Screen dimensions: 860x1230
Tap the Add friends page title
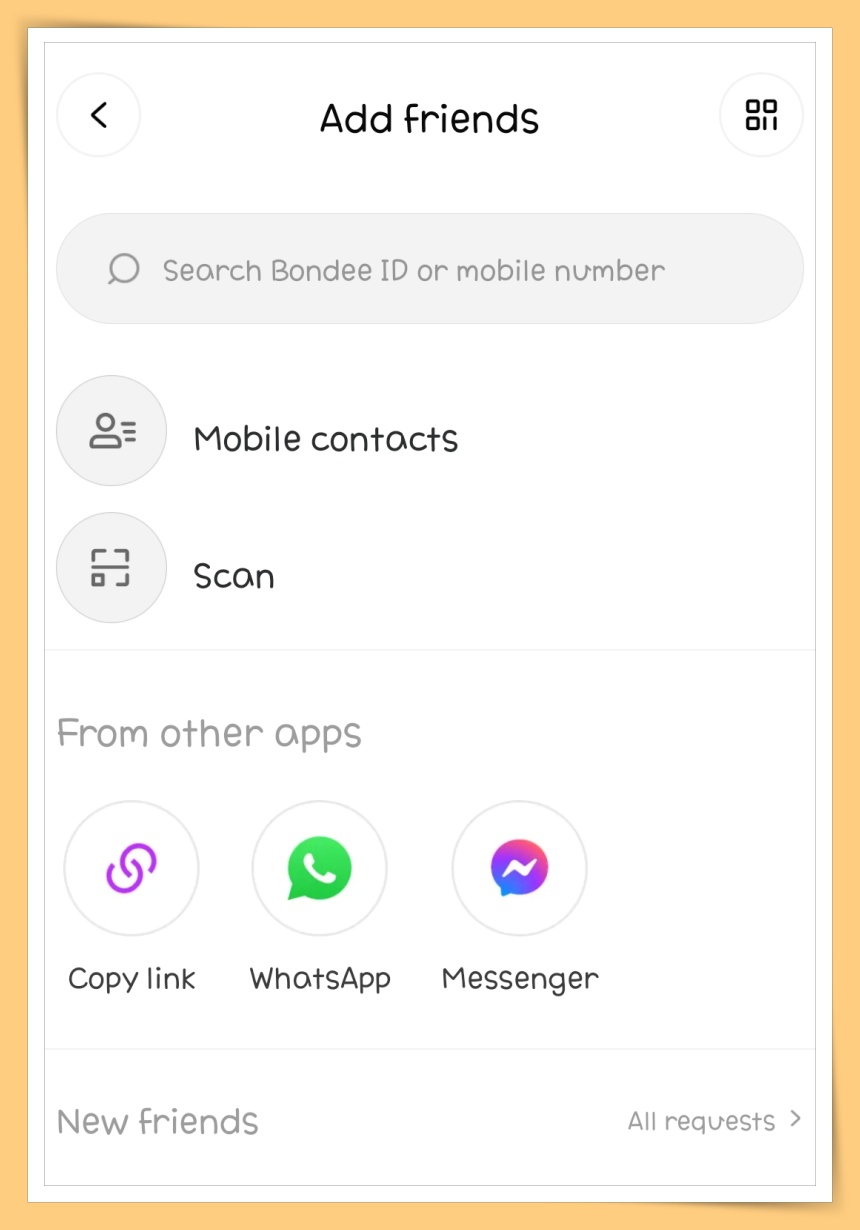(x=429, y=118)
